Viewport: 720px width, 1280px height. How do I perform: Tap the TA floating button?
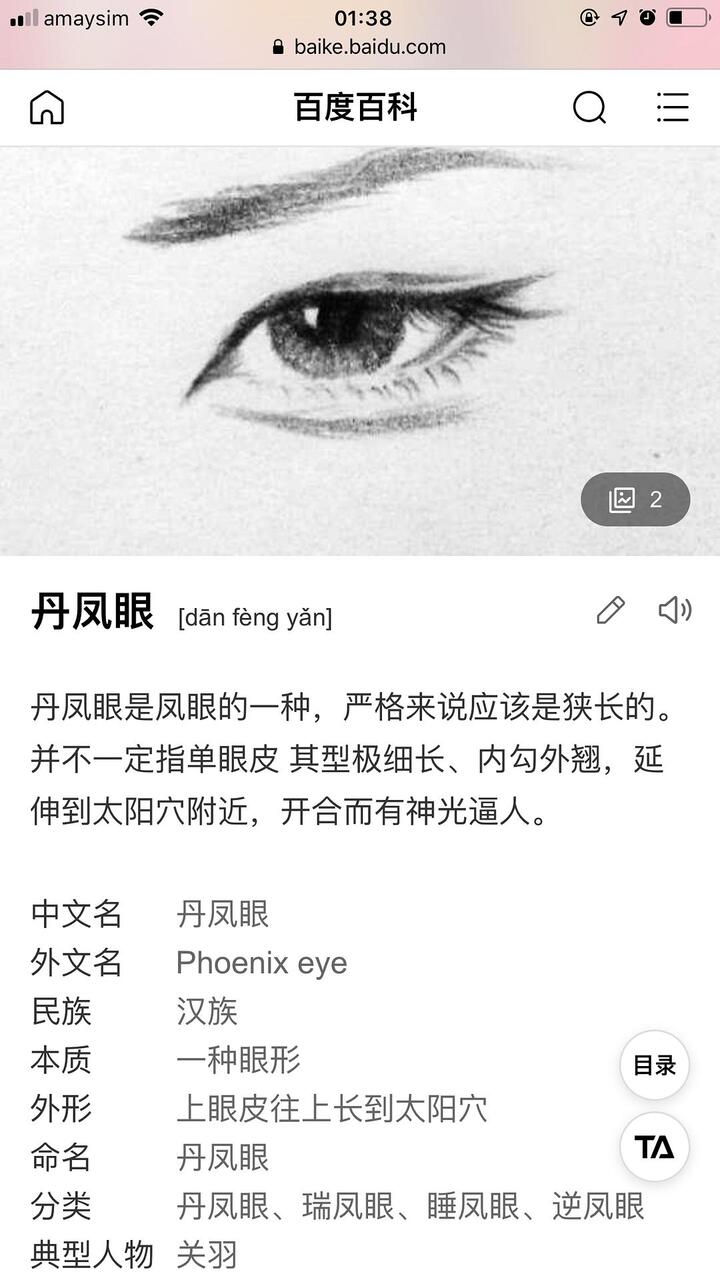coord(653,1148)
